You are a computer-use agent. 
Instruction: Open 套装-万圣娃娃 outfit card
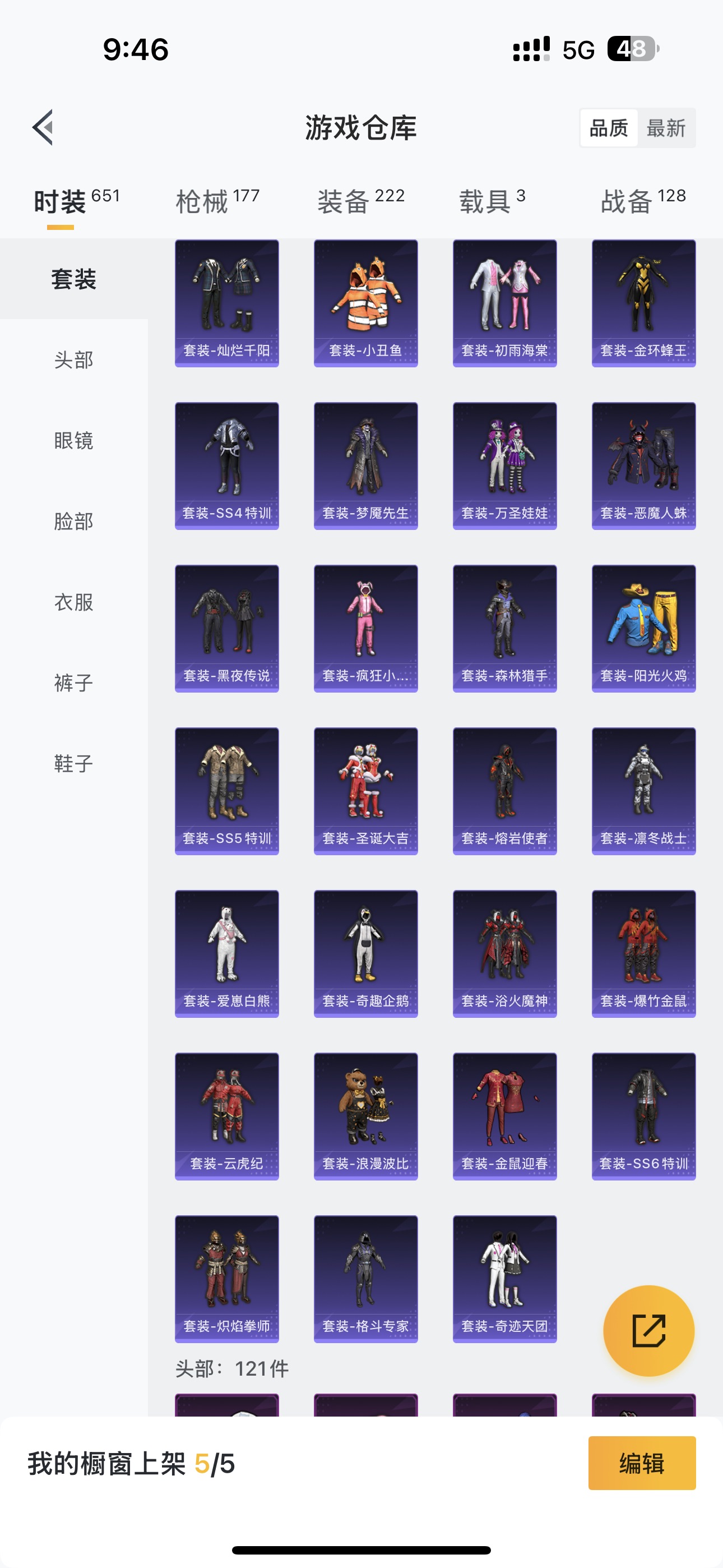[504, 465]
